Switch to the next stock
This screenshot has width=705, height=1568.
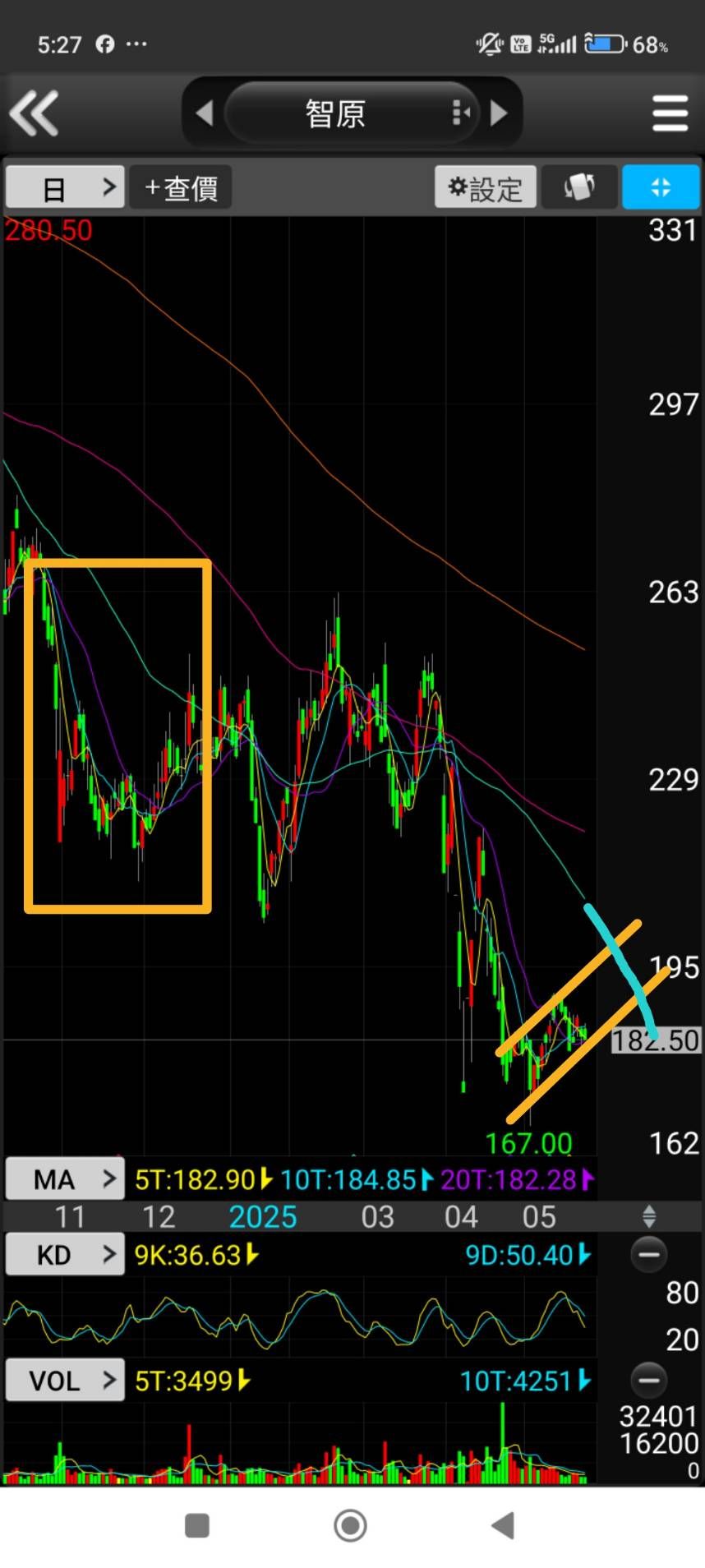coord(498,113)
